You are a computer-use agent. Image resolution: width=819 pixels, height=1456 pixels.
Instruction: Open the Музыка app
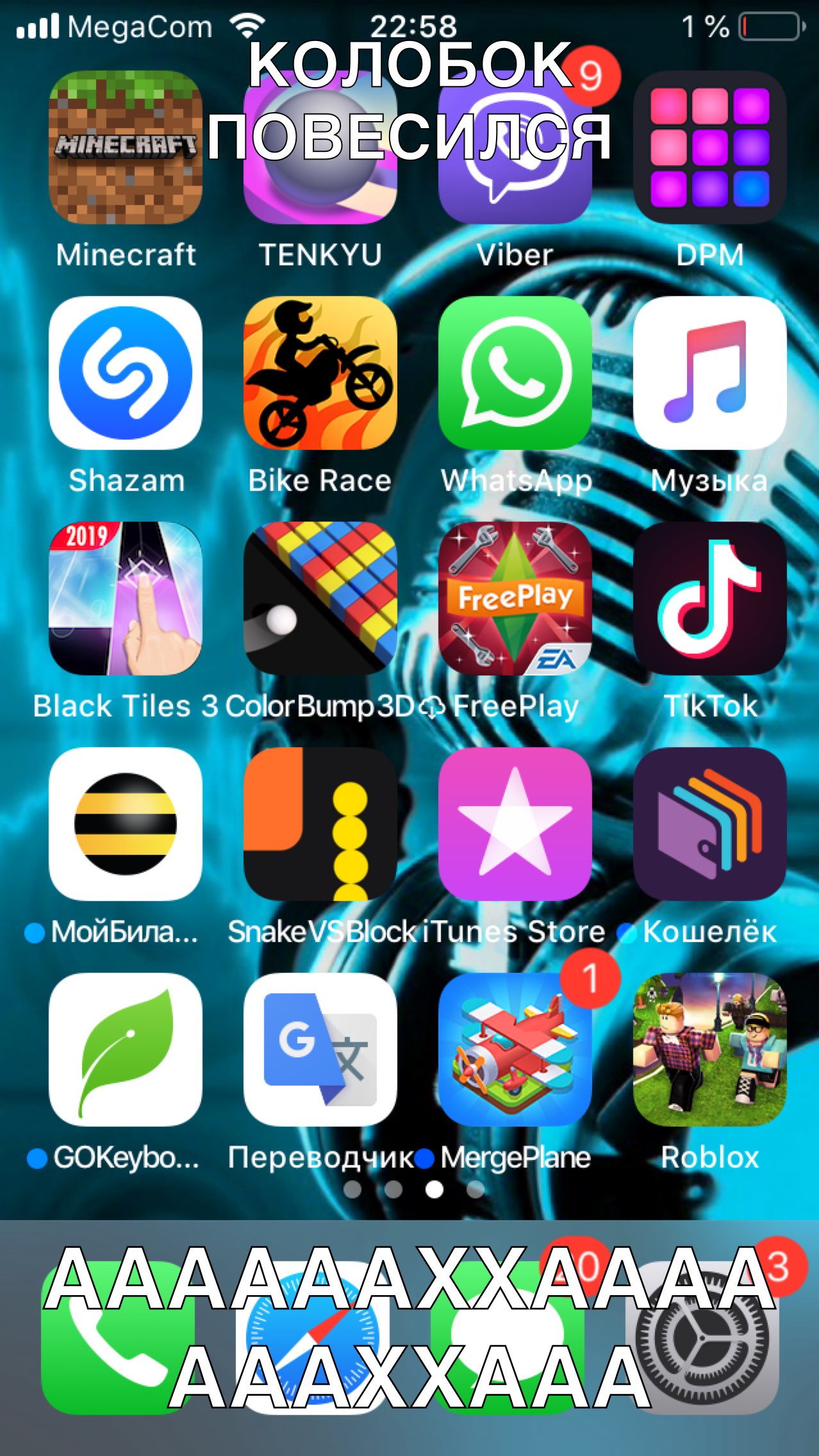click(709, 373)
